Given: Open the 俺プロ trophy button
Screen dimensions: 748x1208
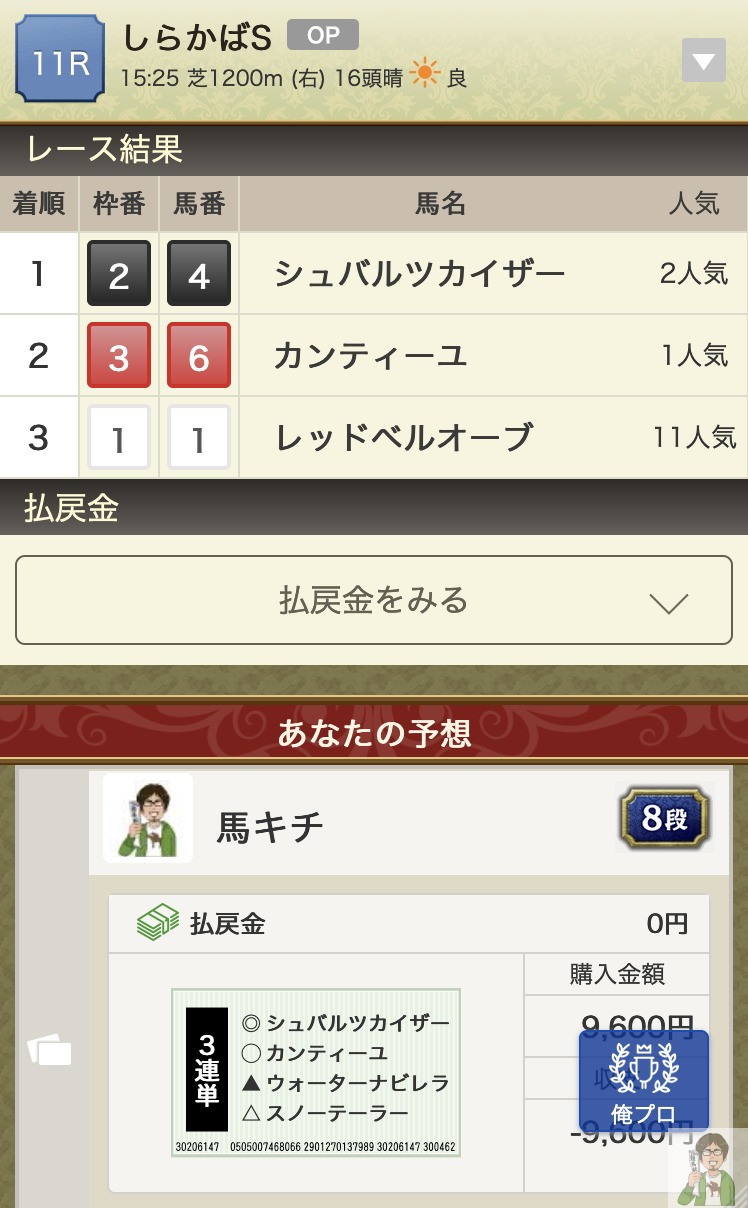Looking at the screenshot, I should tap(643, 1080).
